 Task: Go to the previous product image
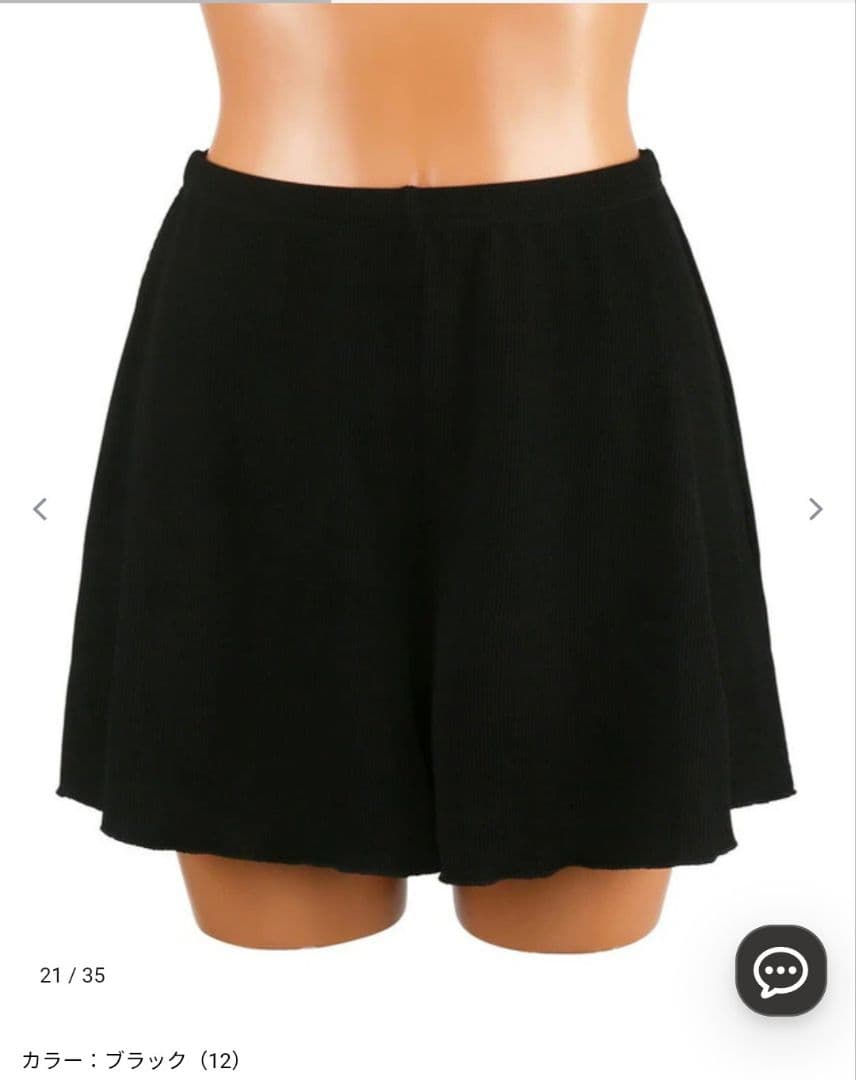click(x=40, y=509)
